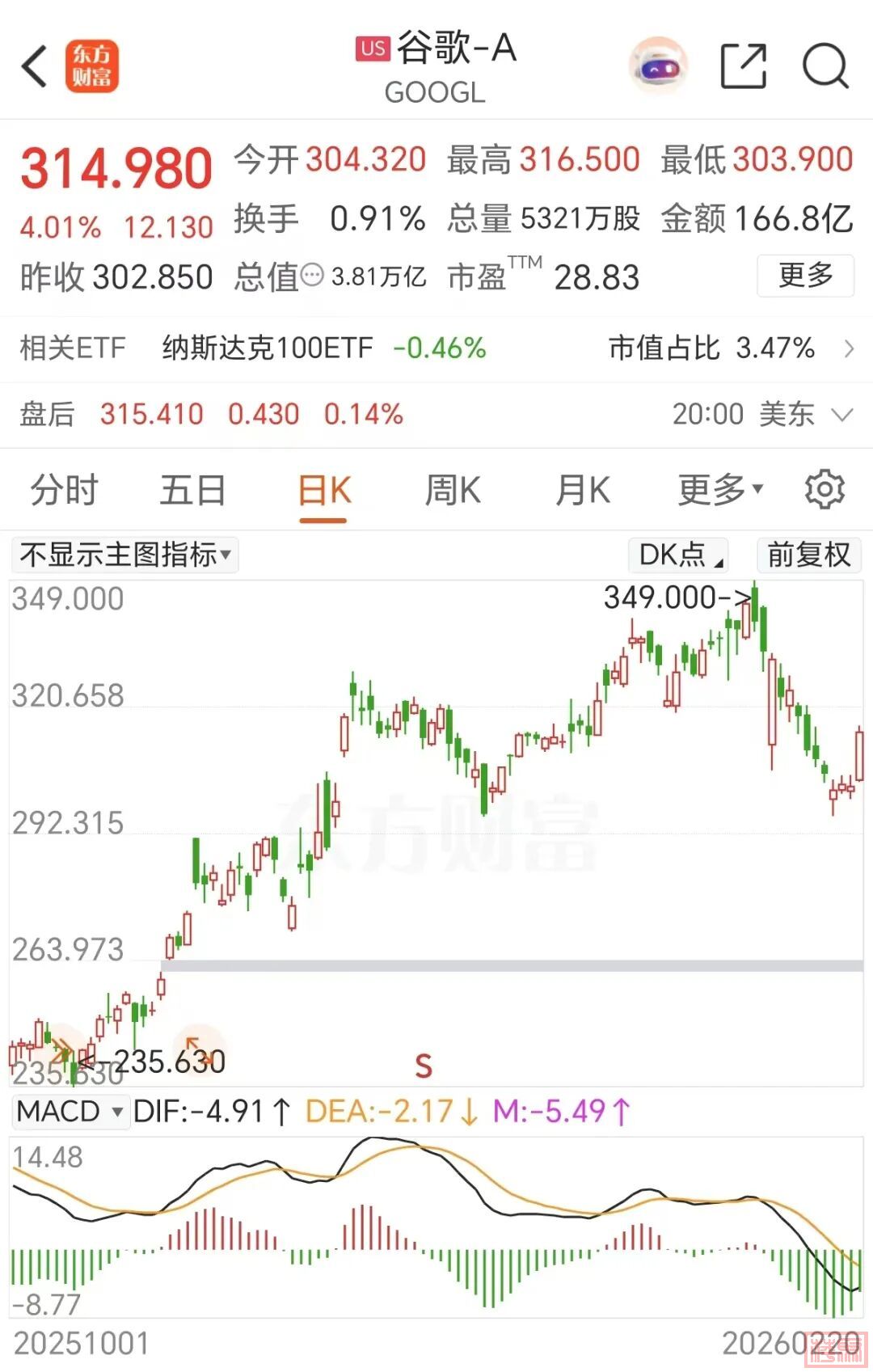Switch to the 月K chart tab

click(x=582, y=490)
